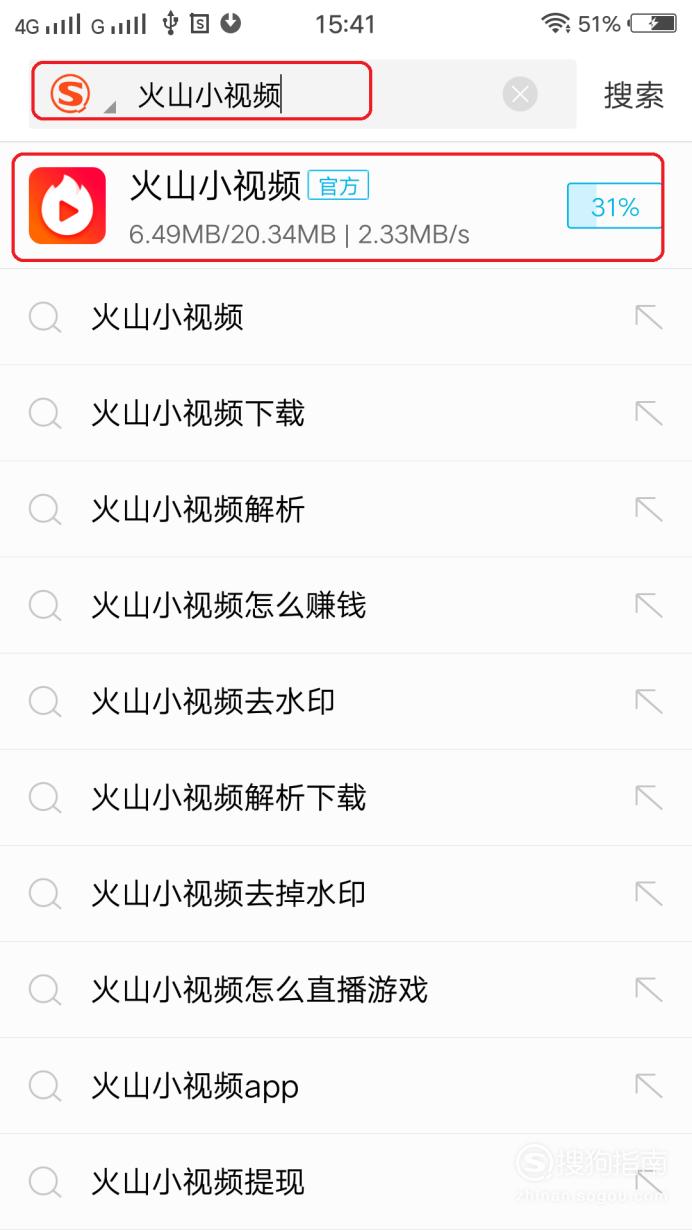Open the Sogou engine selector dropdown
This screenshot has height=1230, width=692.
(x=78, y=95)
